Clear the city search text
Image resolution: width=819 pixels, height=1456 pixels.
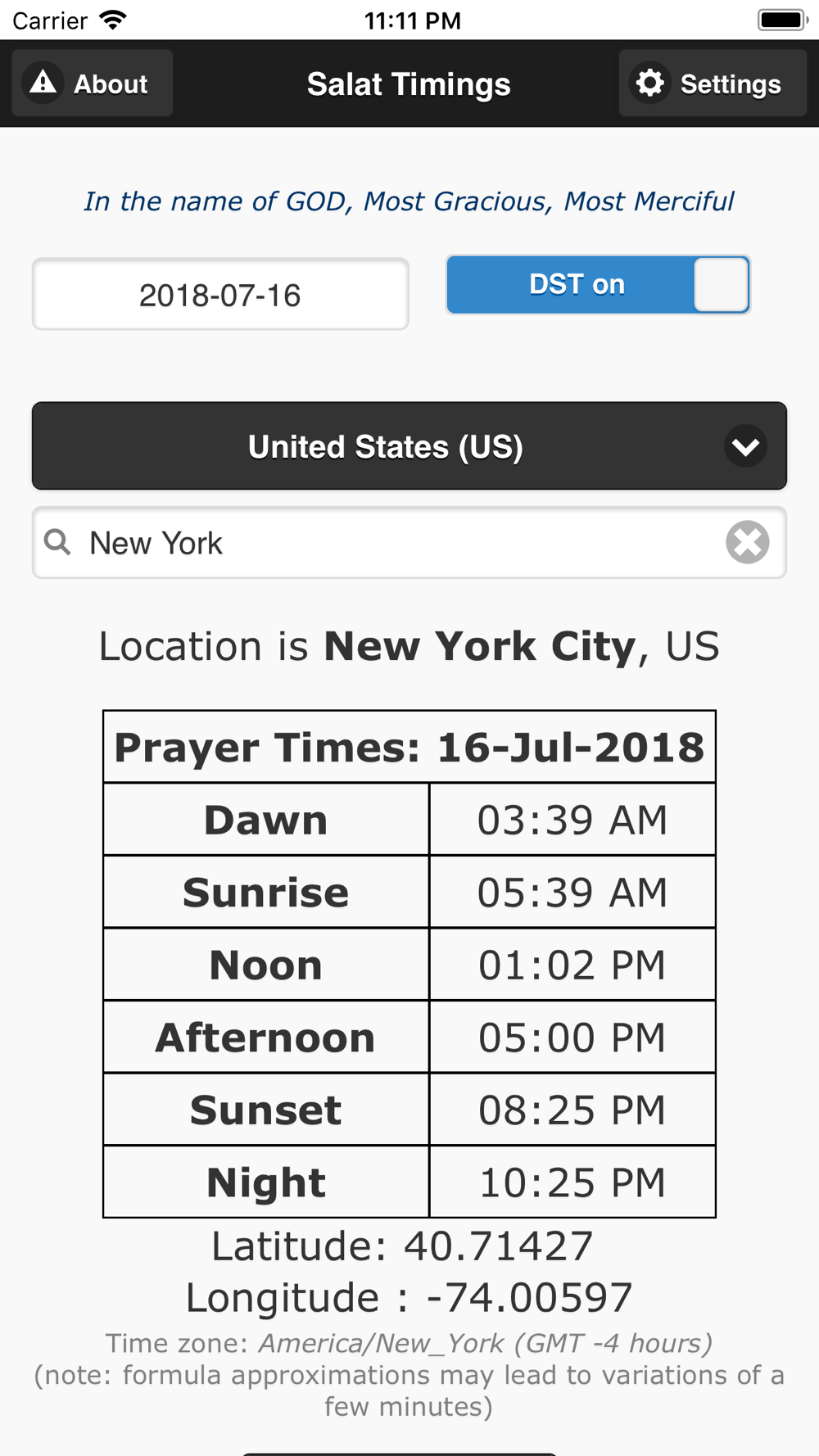(x=747, y=542)
